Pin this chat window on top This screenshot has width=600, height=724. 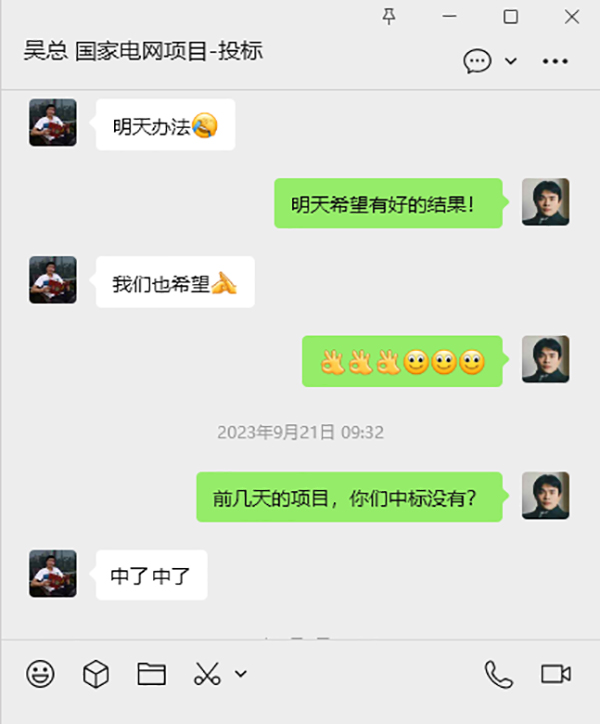click(390, 17)
